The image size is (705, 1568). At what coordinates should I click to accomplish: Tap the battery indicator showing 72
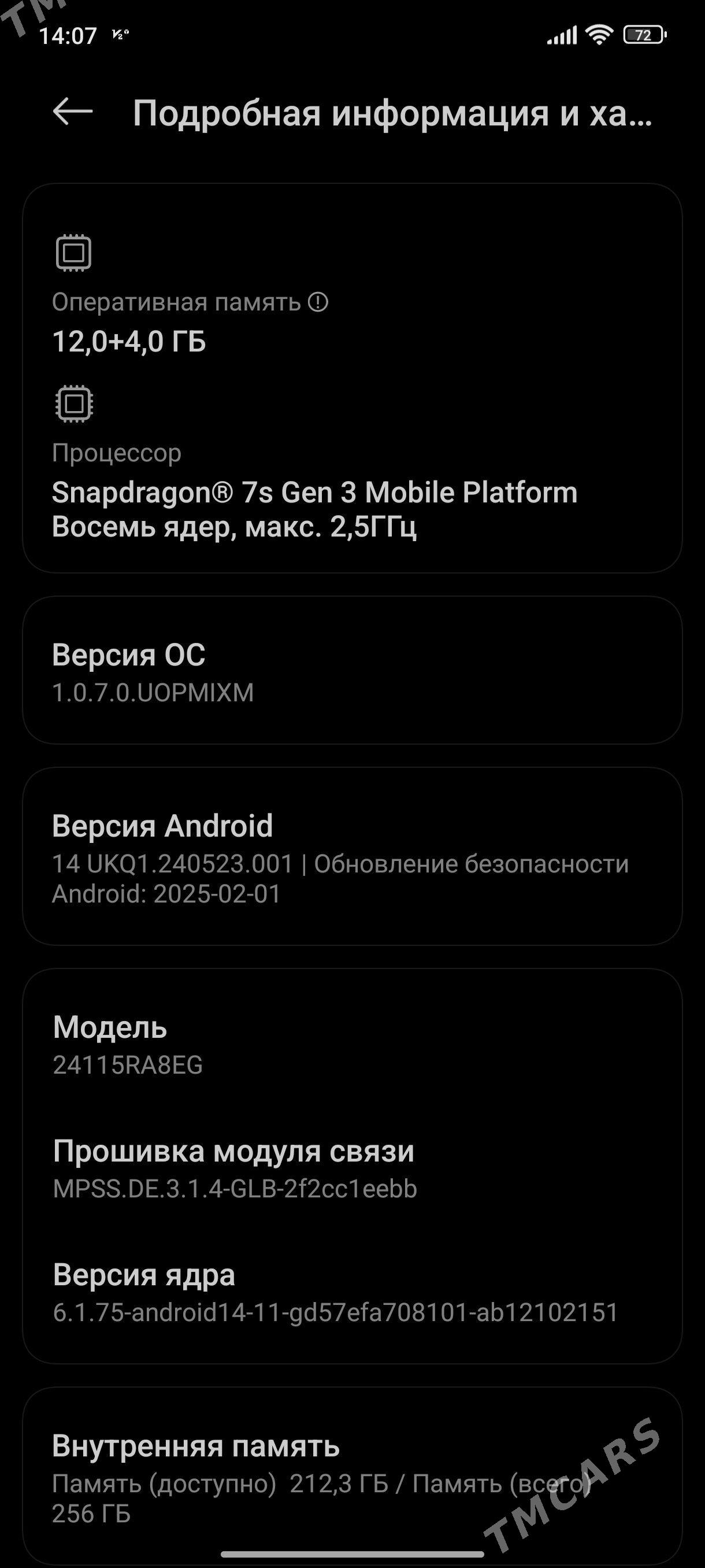click(x=642, y=35)
